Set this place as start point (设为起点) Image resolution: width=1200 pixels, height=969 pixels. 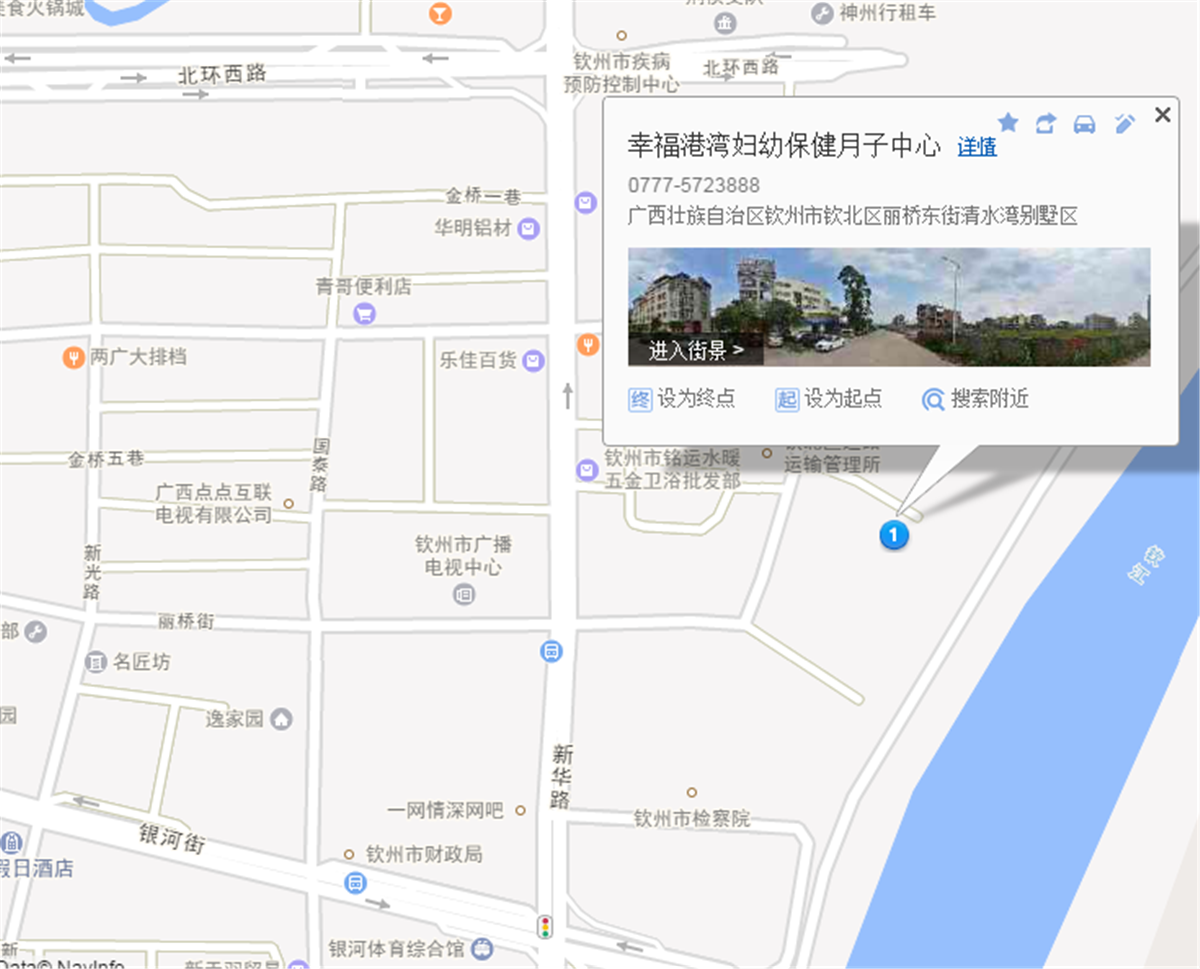click(x=829, y=399)
